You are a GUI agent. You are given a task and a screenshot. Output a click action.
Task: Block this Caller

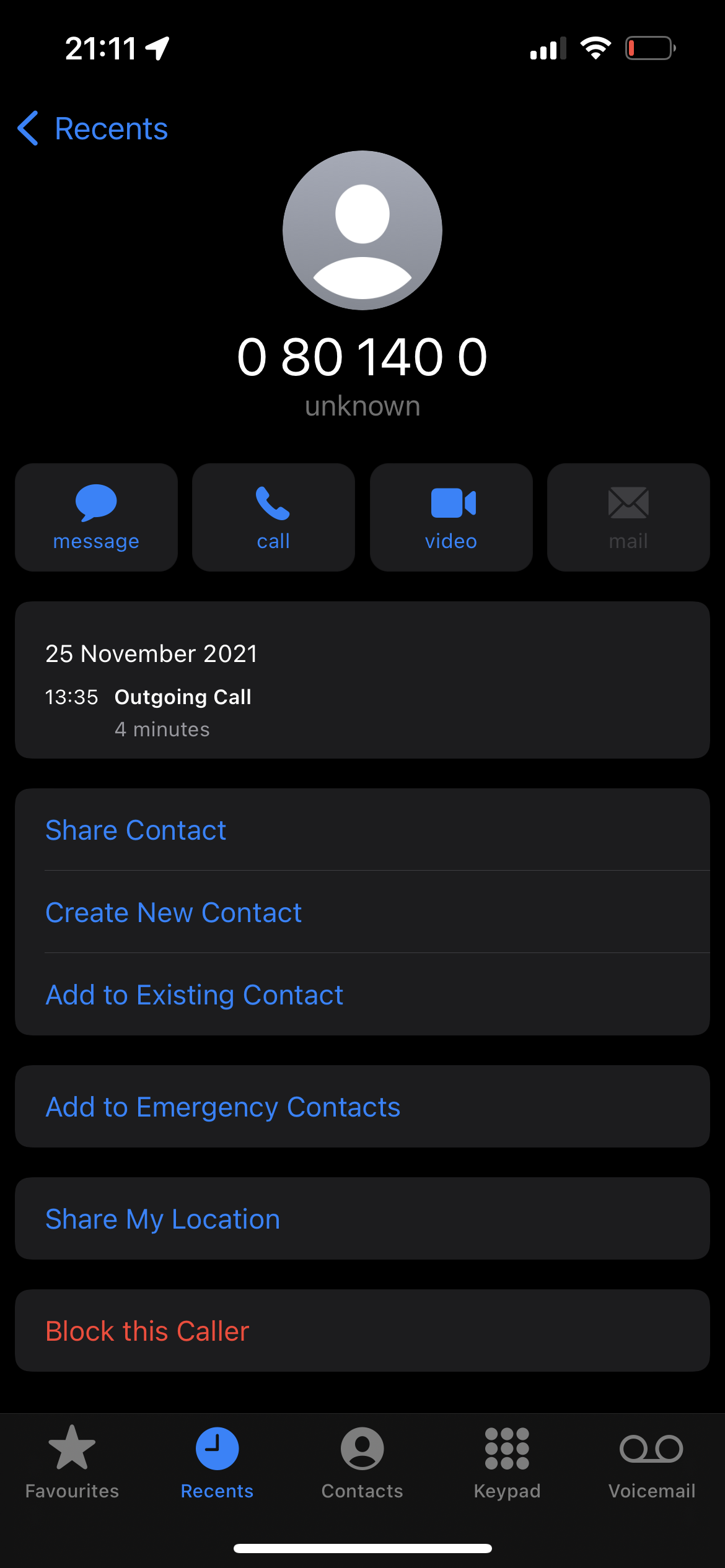click(147, 1331)
